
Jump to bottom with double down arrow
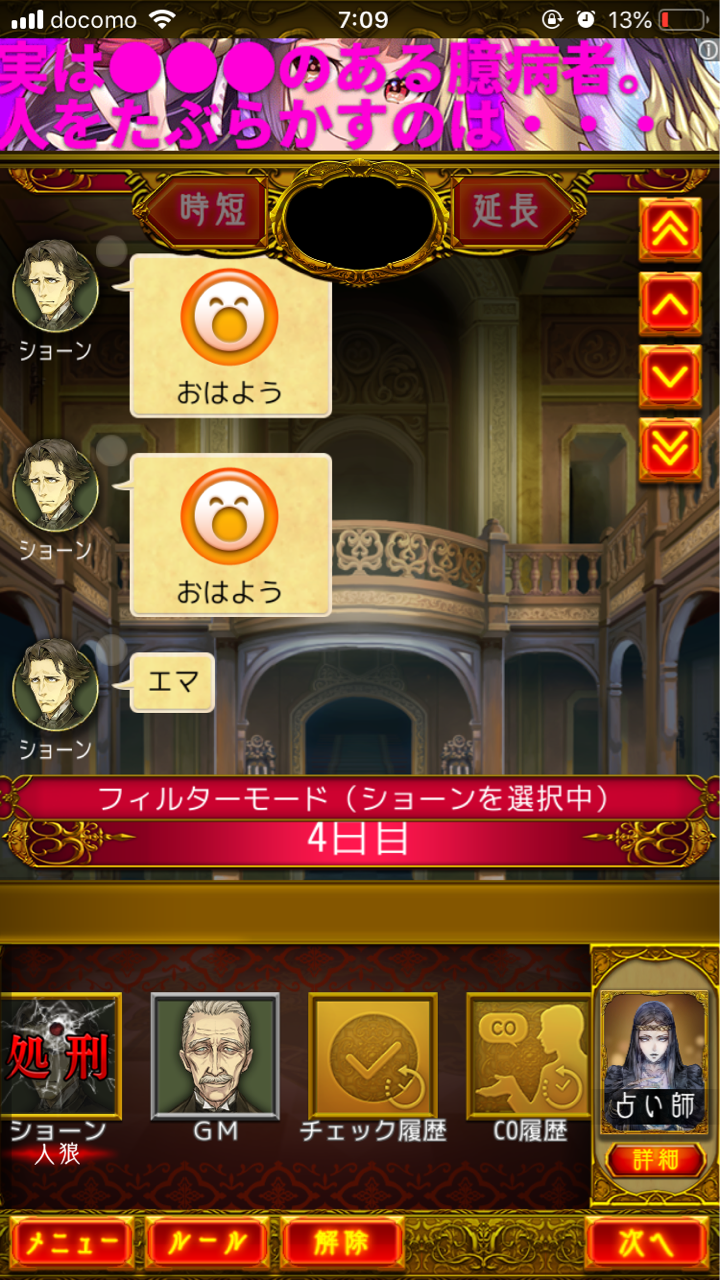[x=670, y=451]
